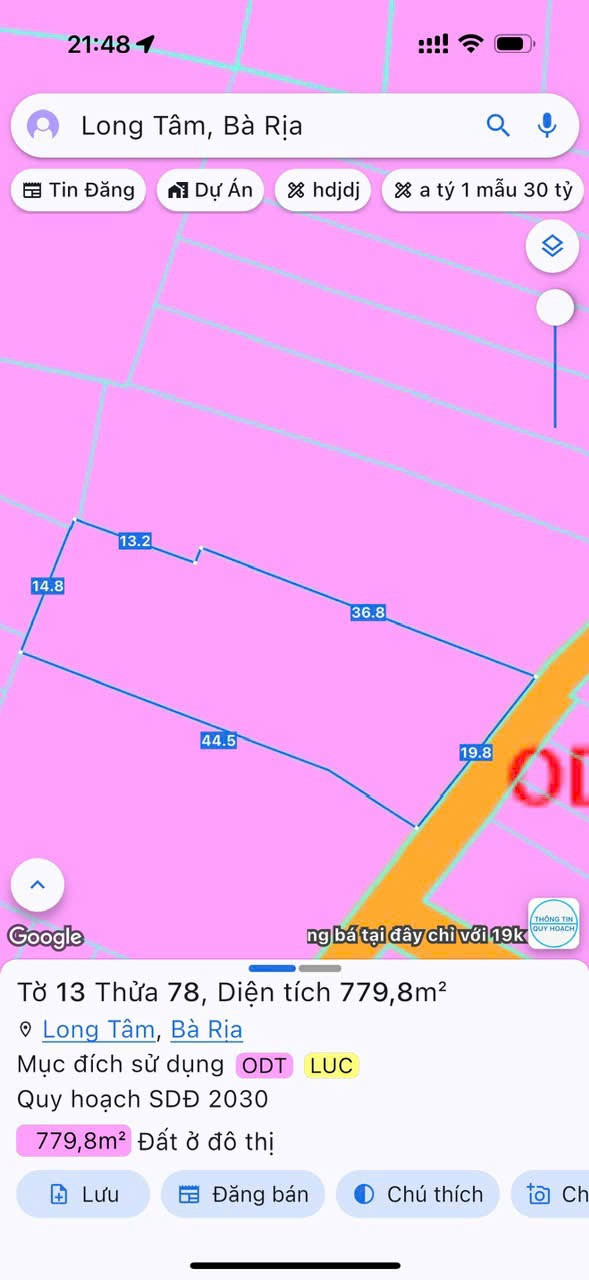589x1280 pixels.
Task: Tap the opacity slider handle
Action: click(x=555, y=307)
